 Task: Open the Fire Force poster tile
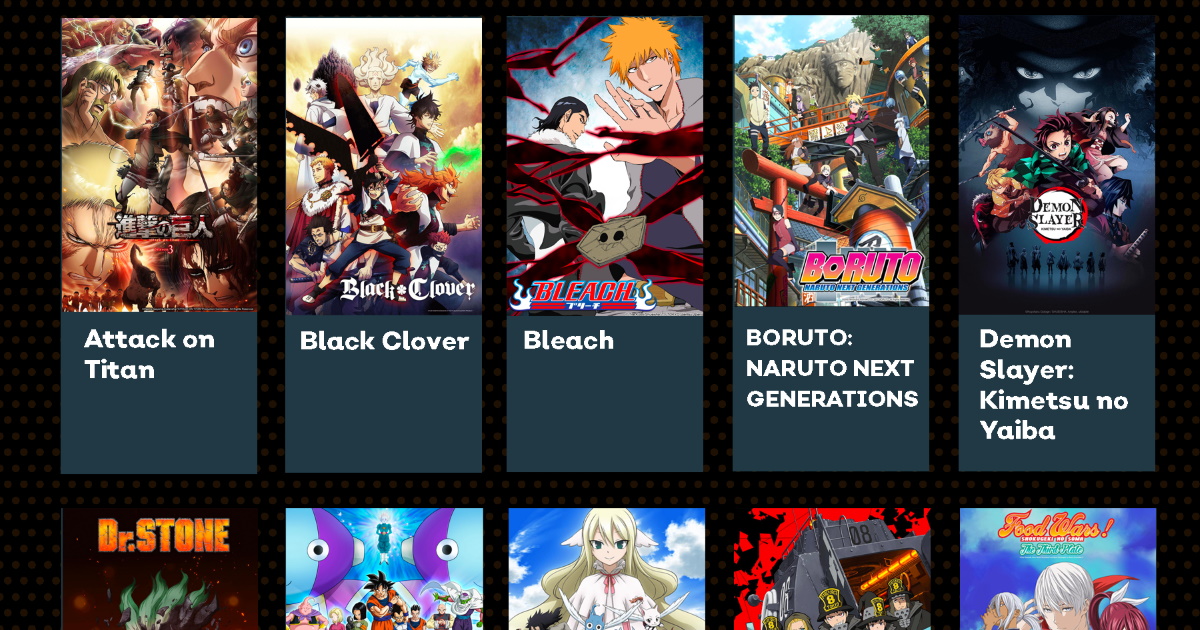click(x=832, y=570)
